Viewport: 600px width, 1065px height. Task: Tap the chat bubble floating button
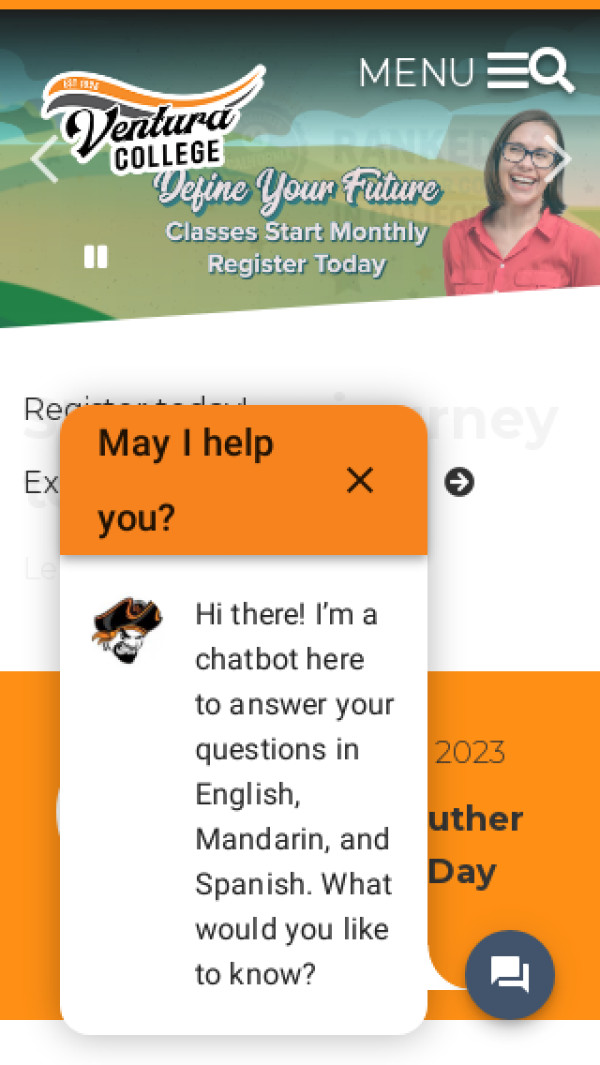[x=510, y=974]
